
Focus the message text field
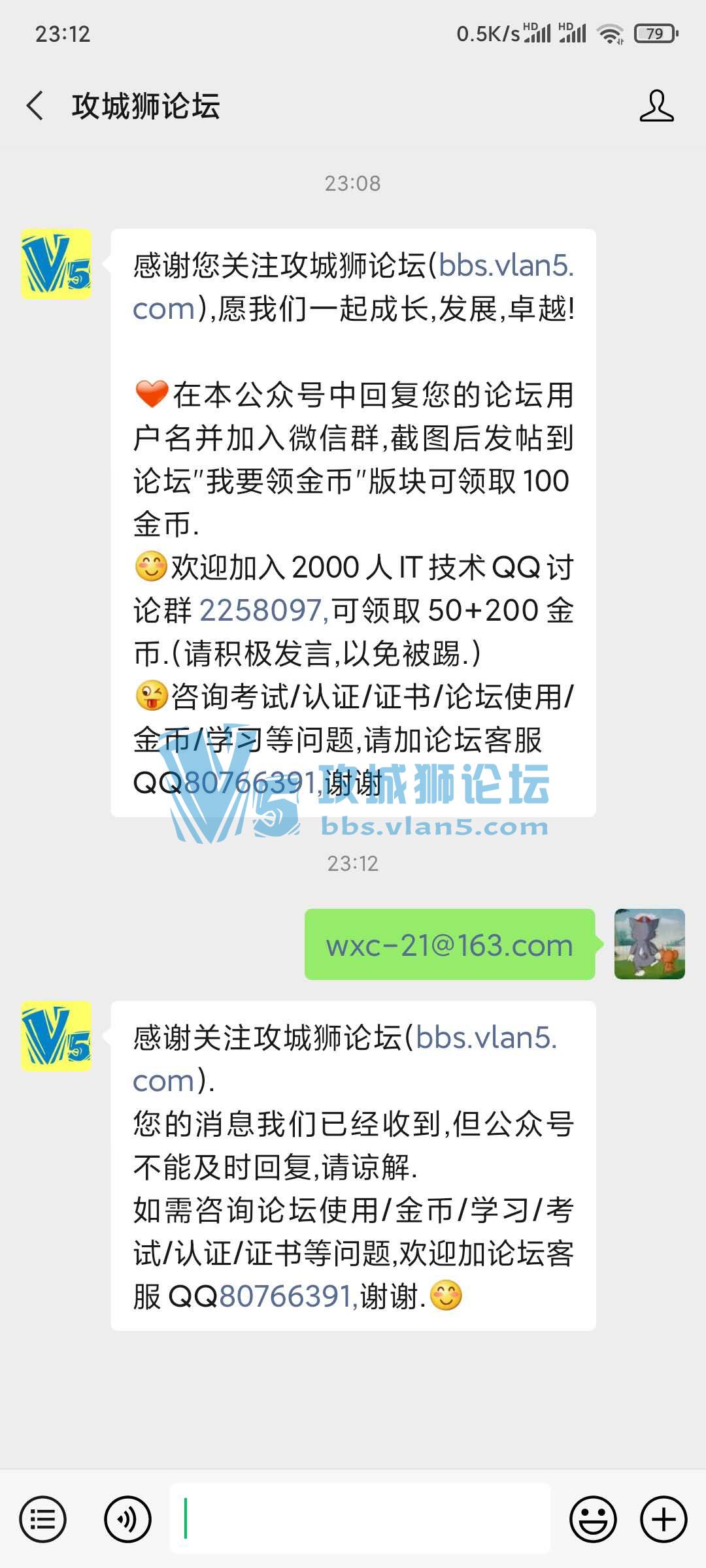click(x=360, y=1519)
